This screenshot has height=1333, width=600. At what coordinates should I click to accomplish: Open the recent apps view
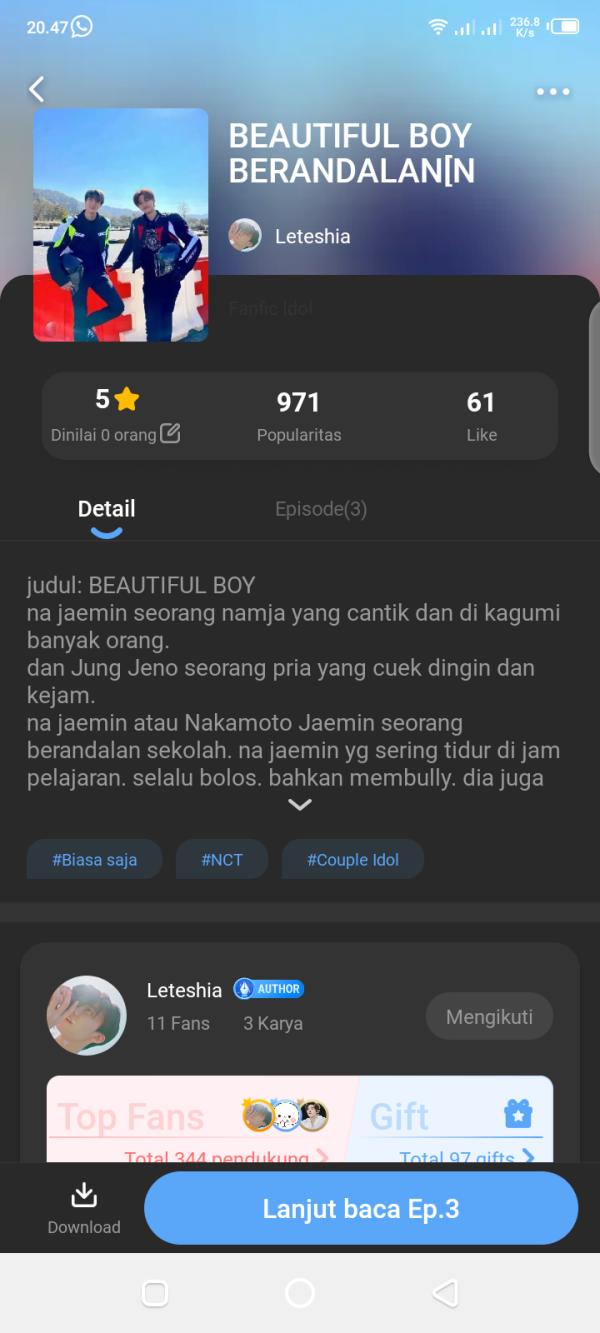click(x=155, y=1293)
